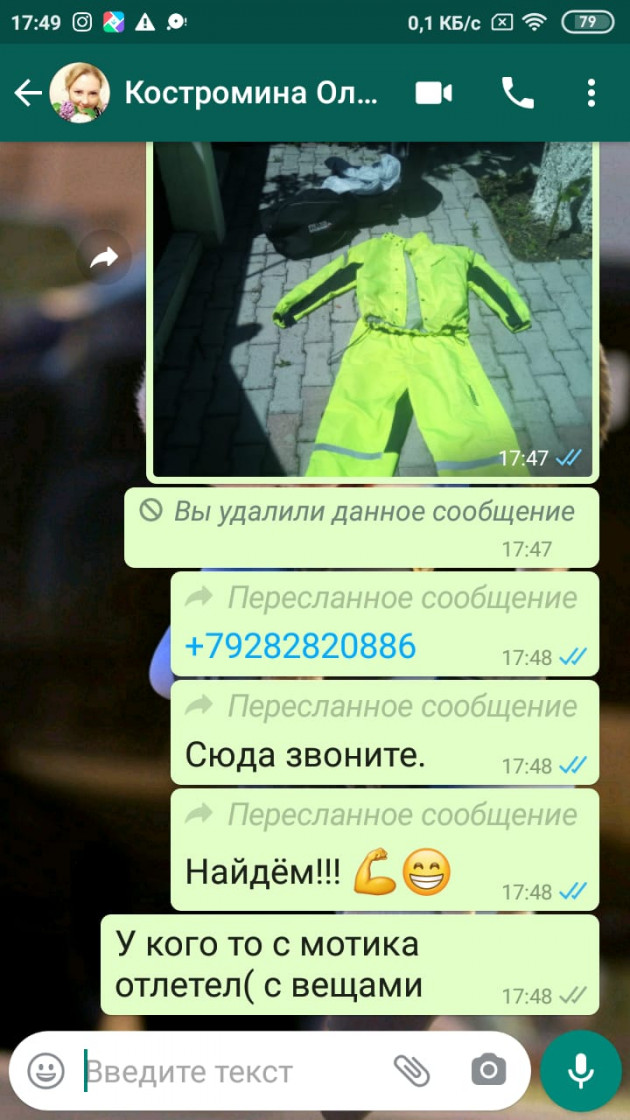Start a voice call
This screenshot has width=630, height=1120.
tap(517, 93)
